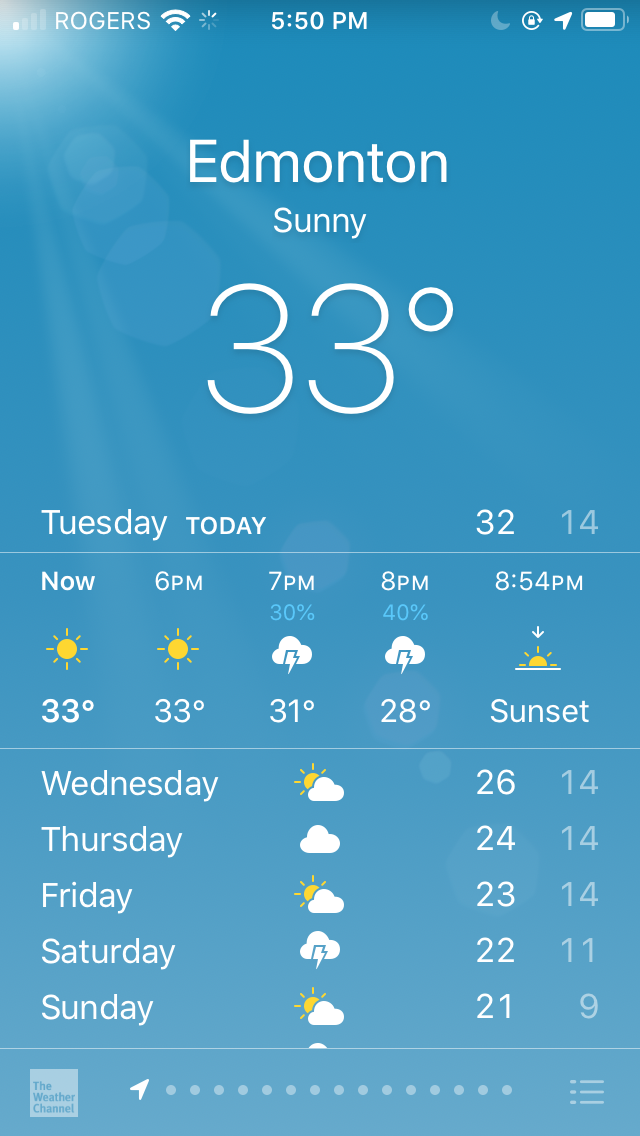Open The Weather Channel link
The height and width of the screenshot is (1136, 640).
[x=54, y=1092]
